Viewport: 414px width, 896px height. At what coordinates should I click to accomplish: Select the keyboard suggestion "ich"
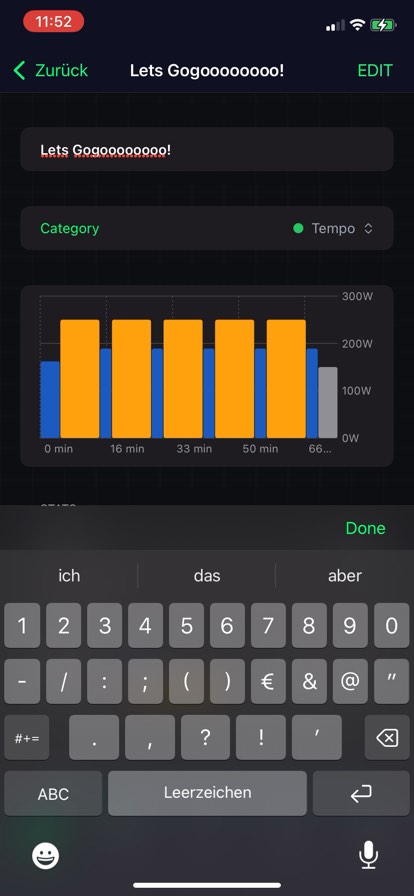[x=69, y=575]
